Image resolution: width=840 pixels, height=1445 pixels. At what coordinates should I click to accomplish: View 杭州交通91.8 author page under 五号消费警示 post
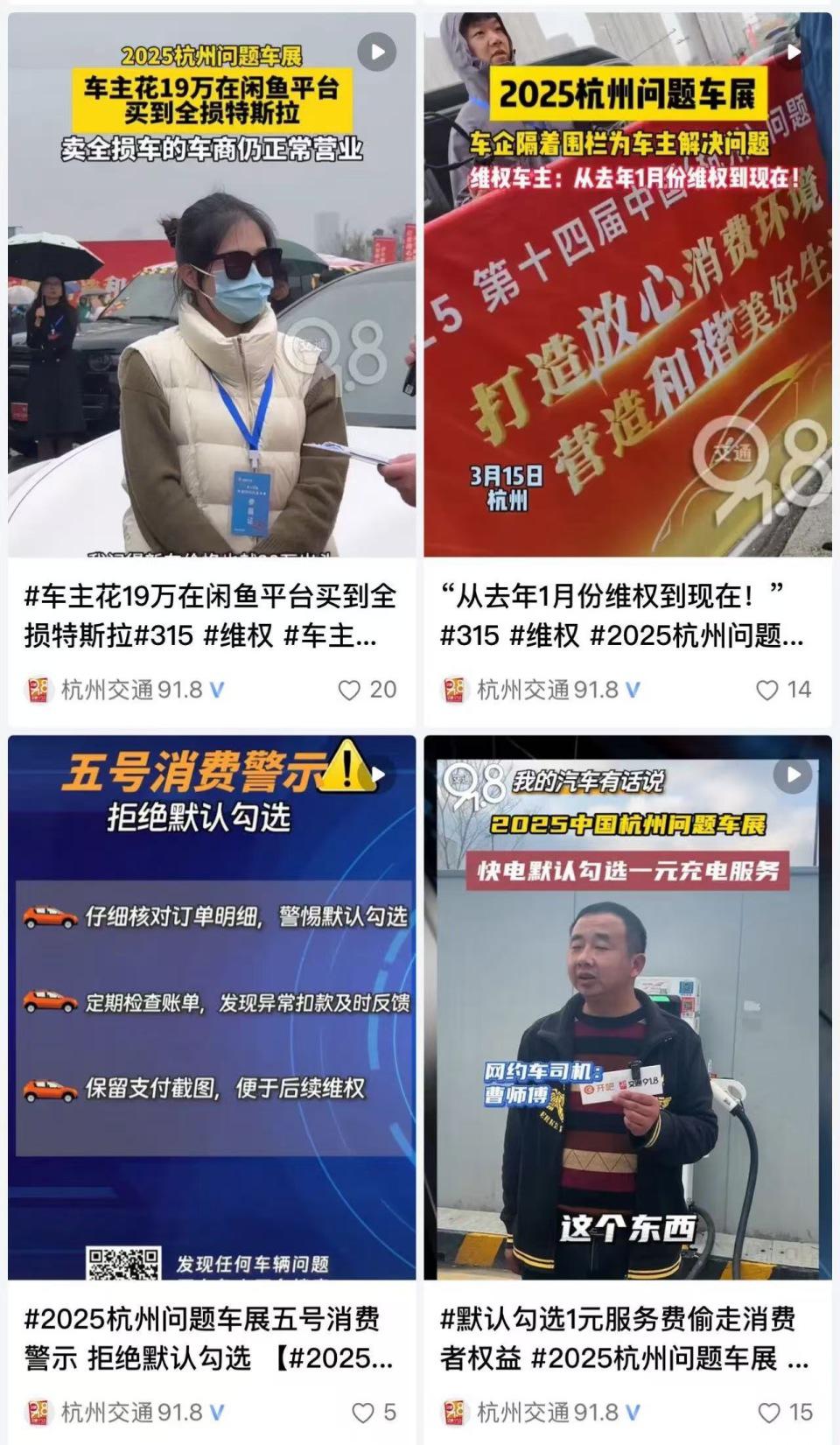pyautogui.click(x=131, y=1413)
